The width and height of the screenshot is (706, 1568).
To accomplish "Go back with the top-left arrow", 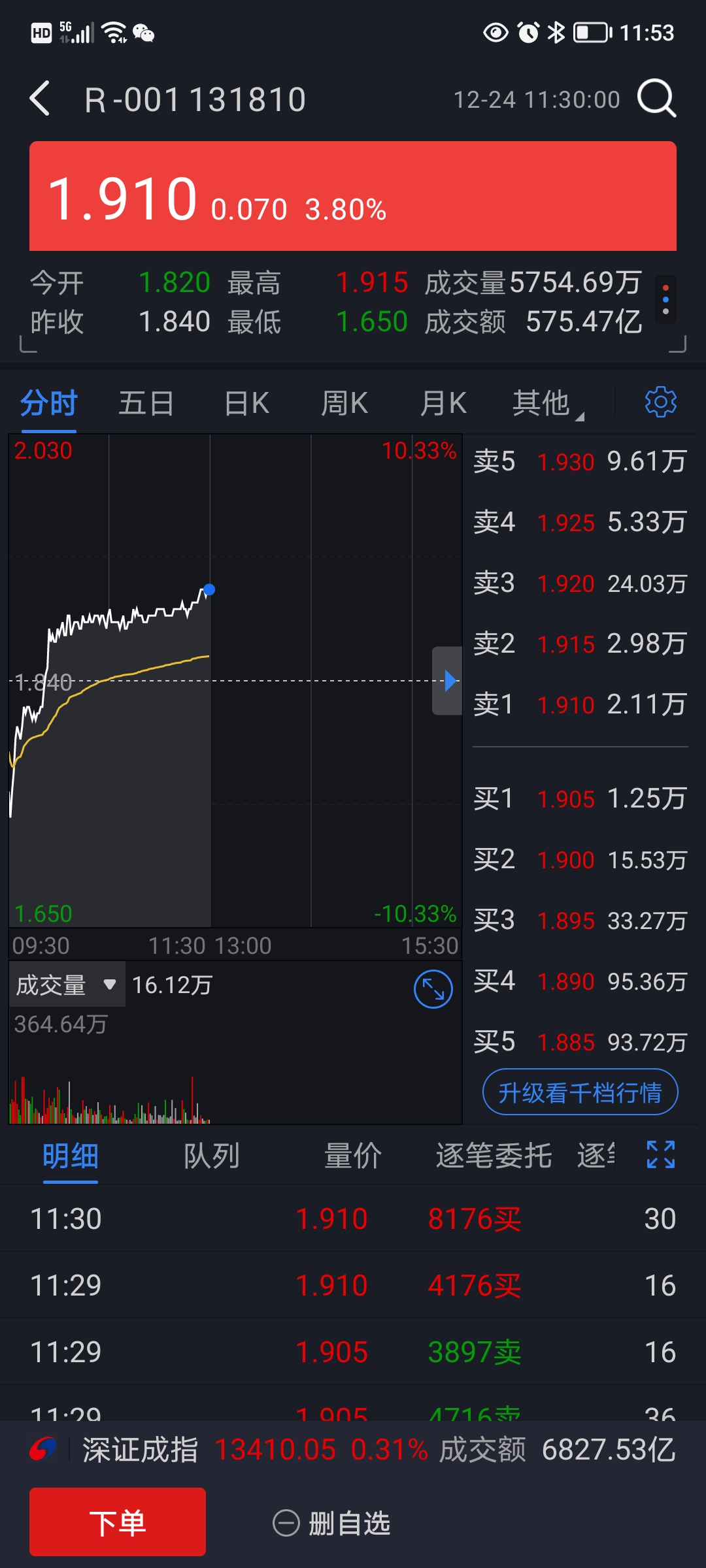I will click(x=41, y=99).
